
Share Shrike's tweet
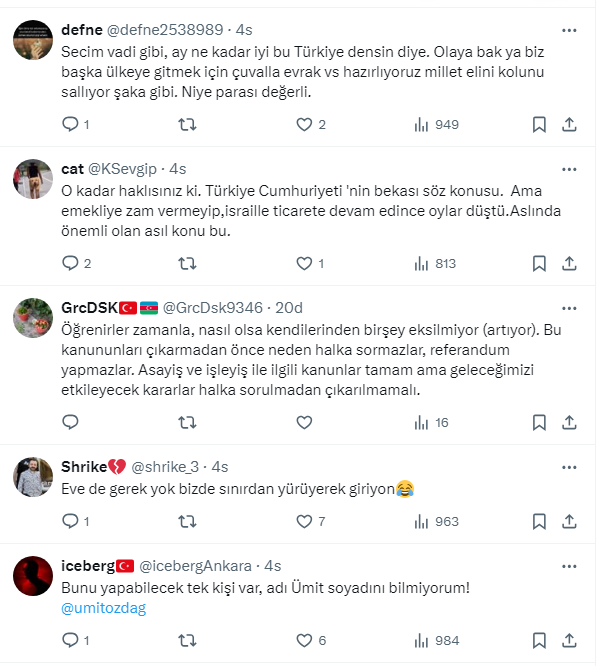click(569, 521)
